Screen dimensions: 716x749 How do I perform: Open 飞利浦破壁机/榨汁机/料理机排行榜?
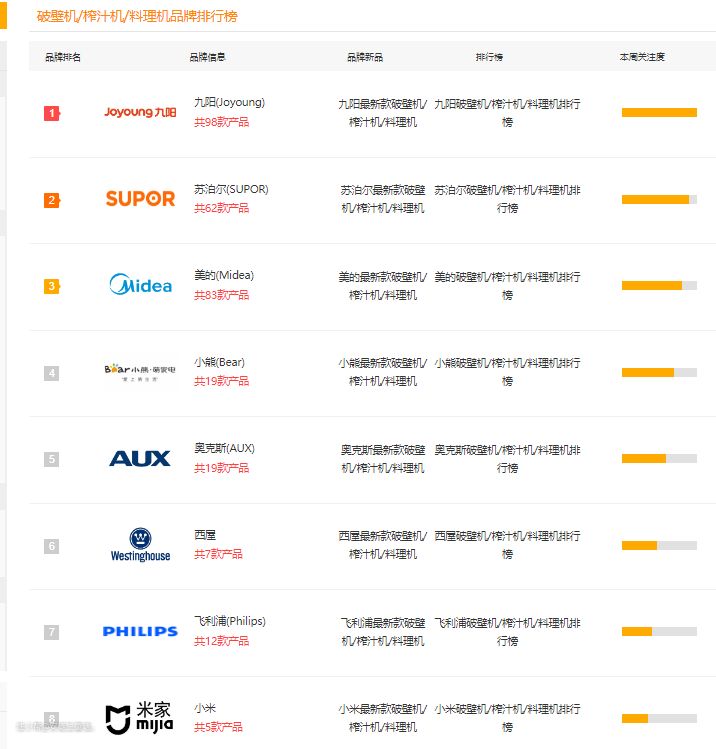pos(507,631)
